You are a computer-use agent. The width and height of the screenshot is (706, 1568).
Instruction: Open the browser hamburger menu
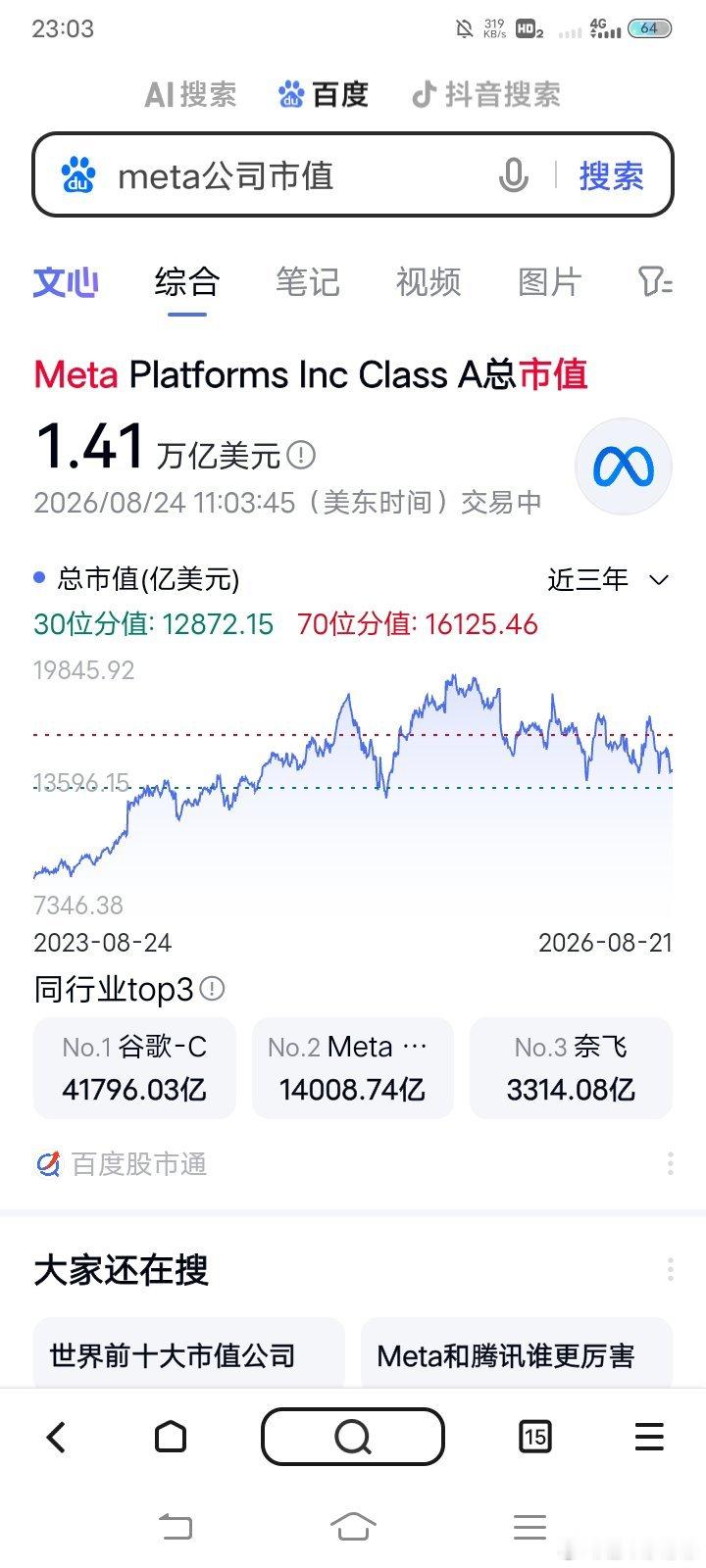coord(649,1437)
